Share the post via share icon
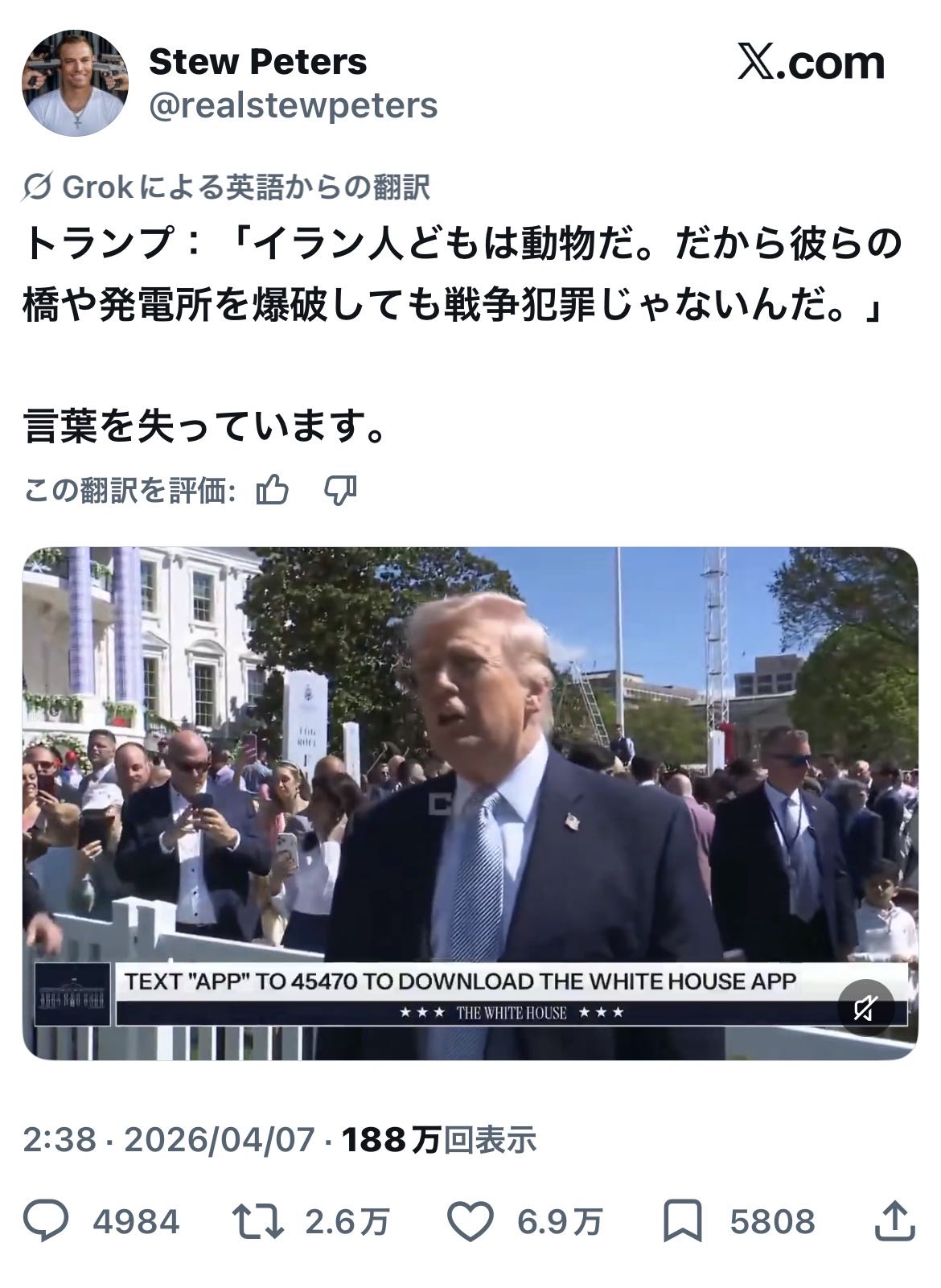Image resolution: width=941 pixels, height=1288 pixels. point(894,1221)
